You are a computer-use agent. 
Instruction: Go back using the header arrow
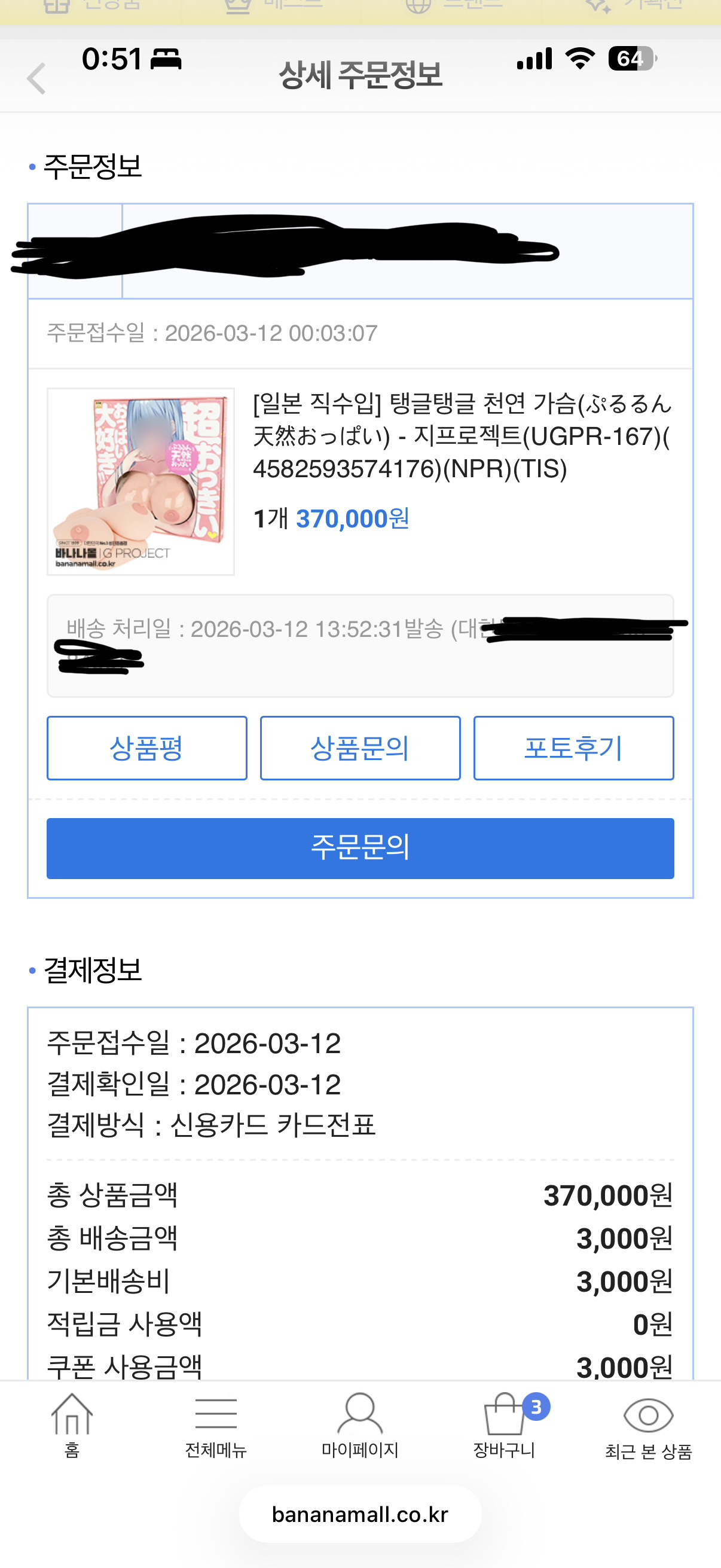point(36,79)
